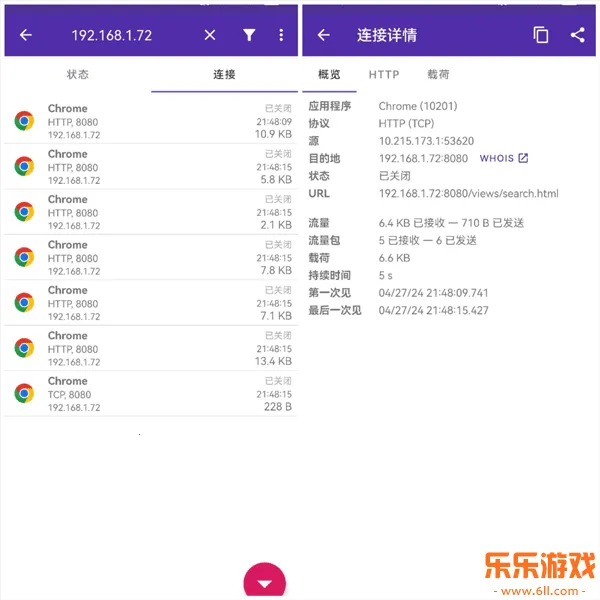
Task: Open the Chrome connection of 13.4 KB
Action: (x=152, y=348)
